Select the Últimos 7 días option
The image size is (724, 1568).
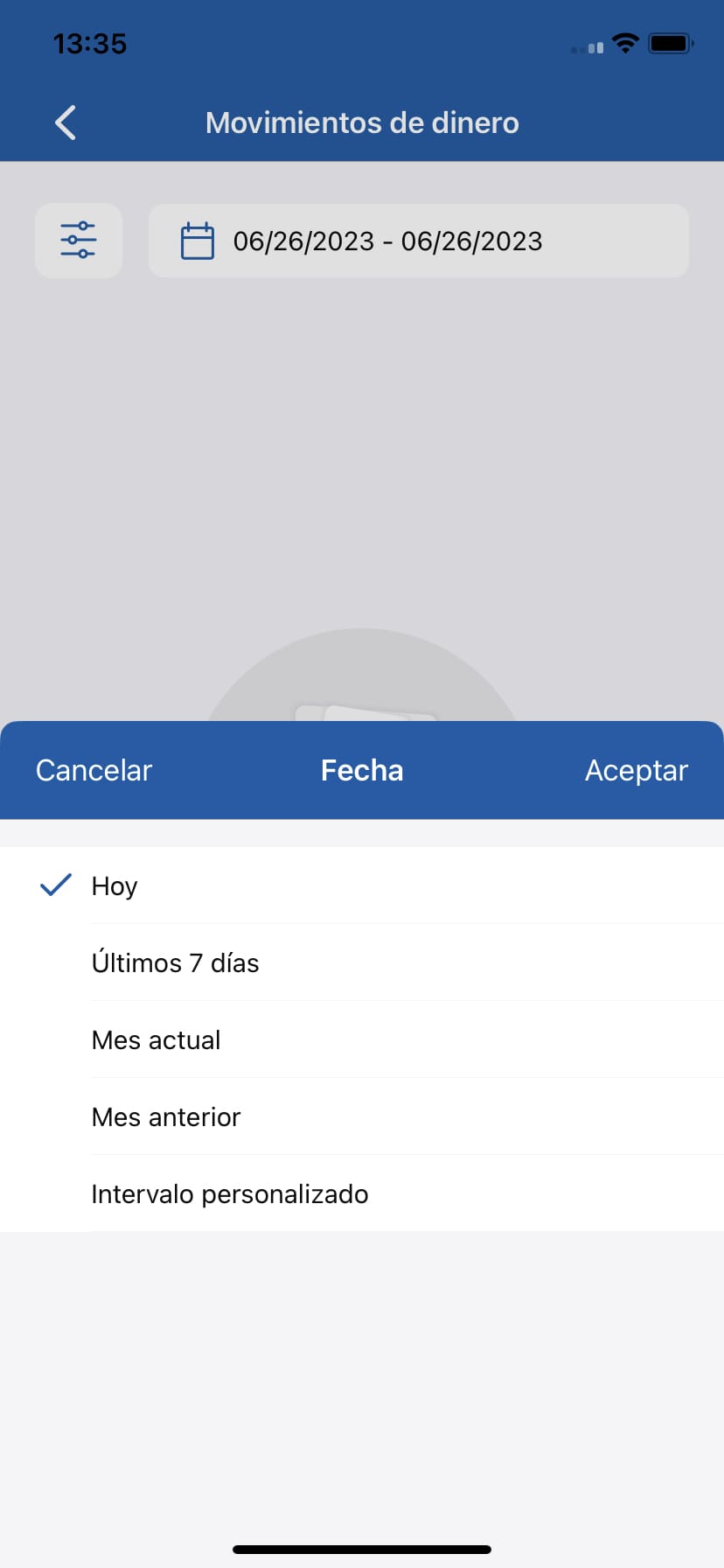pos(175,962)
